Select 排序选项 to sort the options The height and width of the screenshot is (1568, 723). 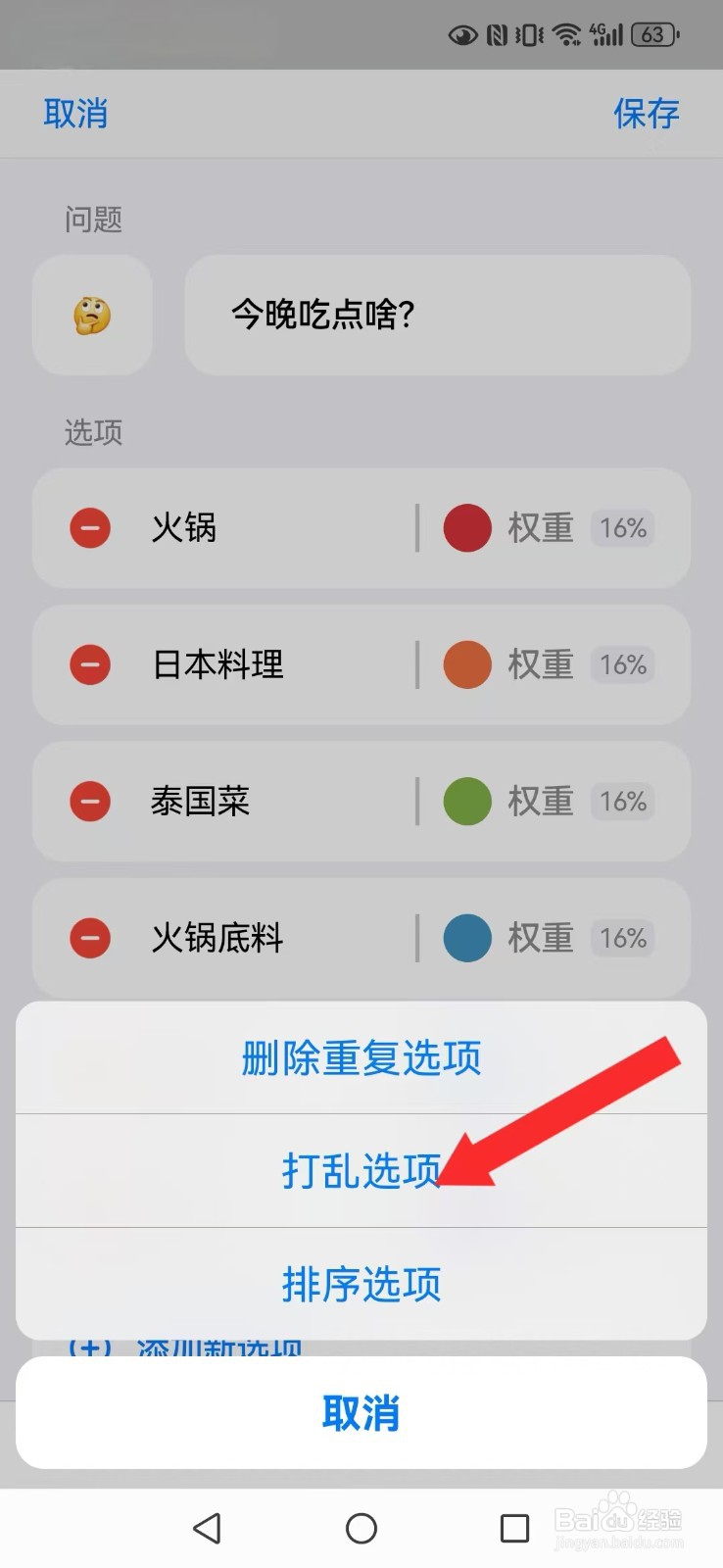360,1285
